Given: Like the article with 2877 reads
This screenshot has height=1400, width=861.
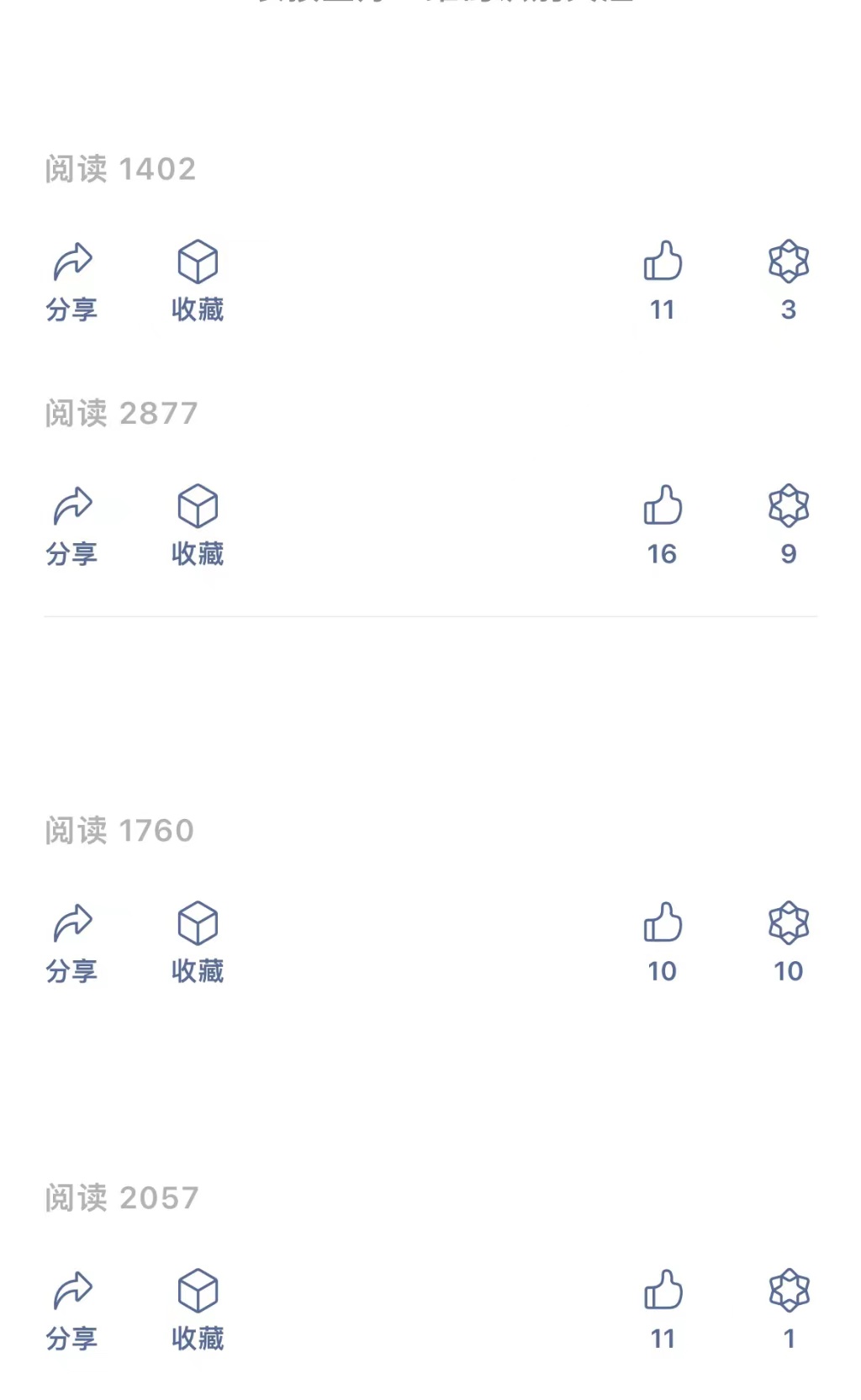Looking at the screenshot, I should [663, 526].
